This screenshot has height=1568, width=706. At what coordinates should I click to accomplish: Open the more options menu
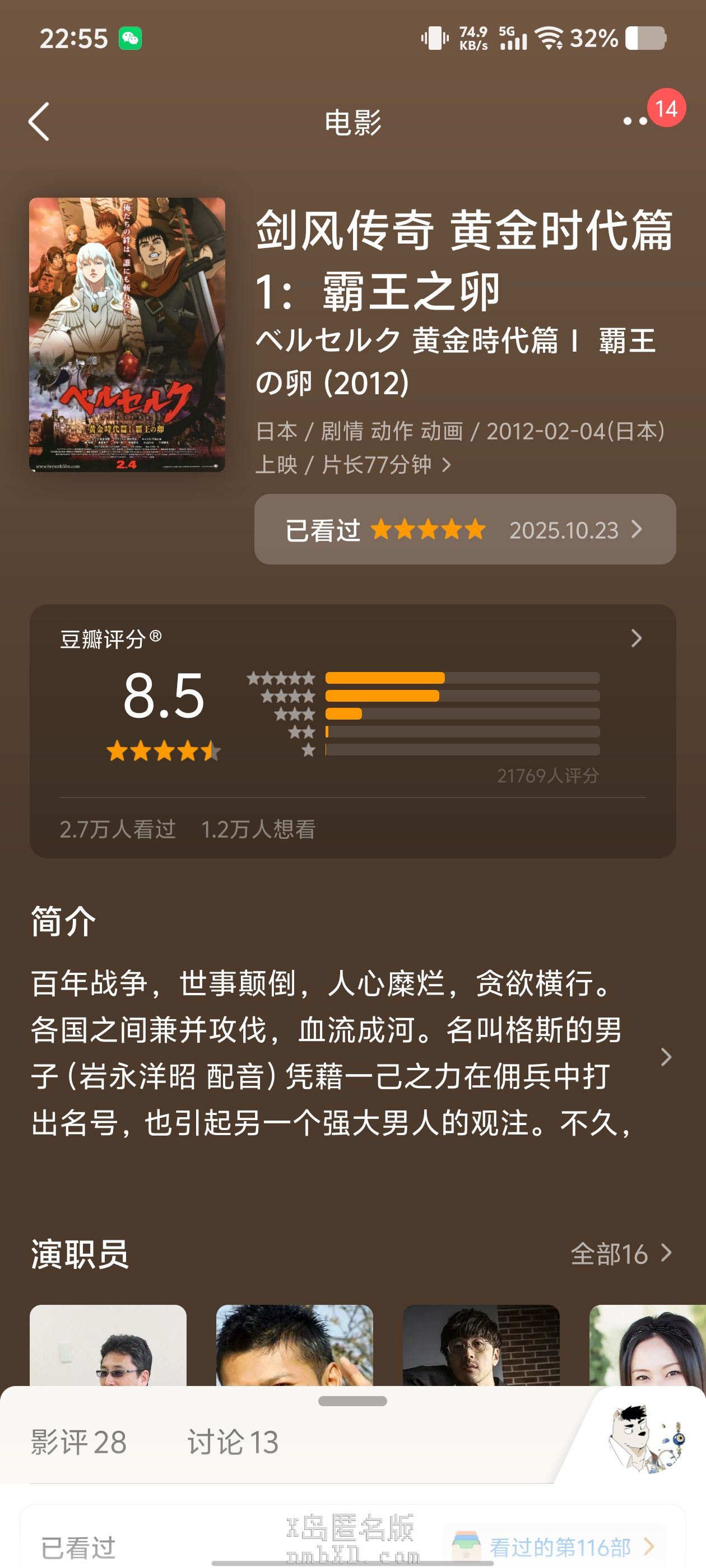[x=635, y=121]
